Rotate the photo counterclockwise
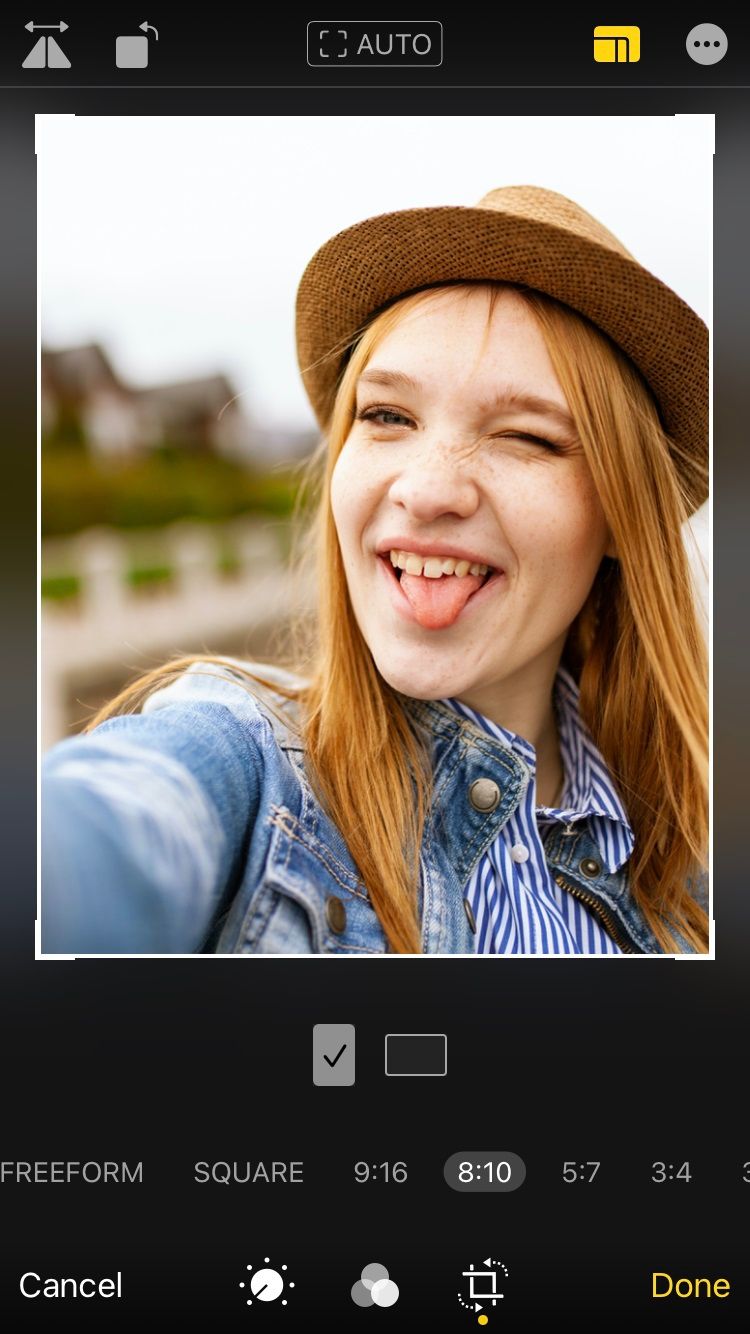Image resolution: width=750 pixels, height=1334 pixels. coord(136,46)
